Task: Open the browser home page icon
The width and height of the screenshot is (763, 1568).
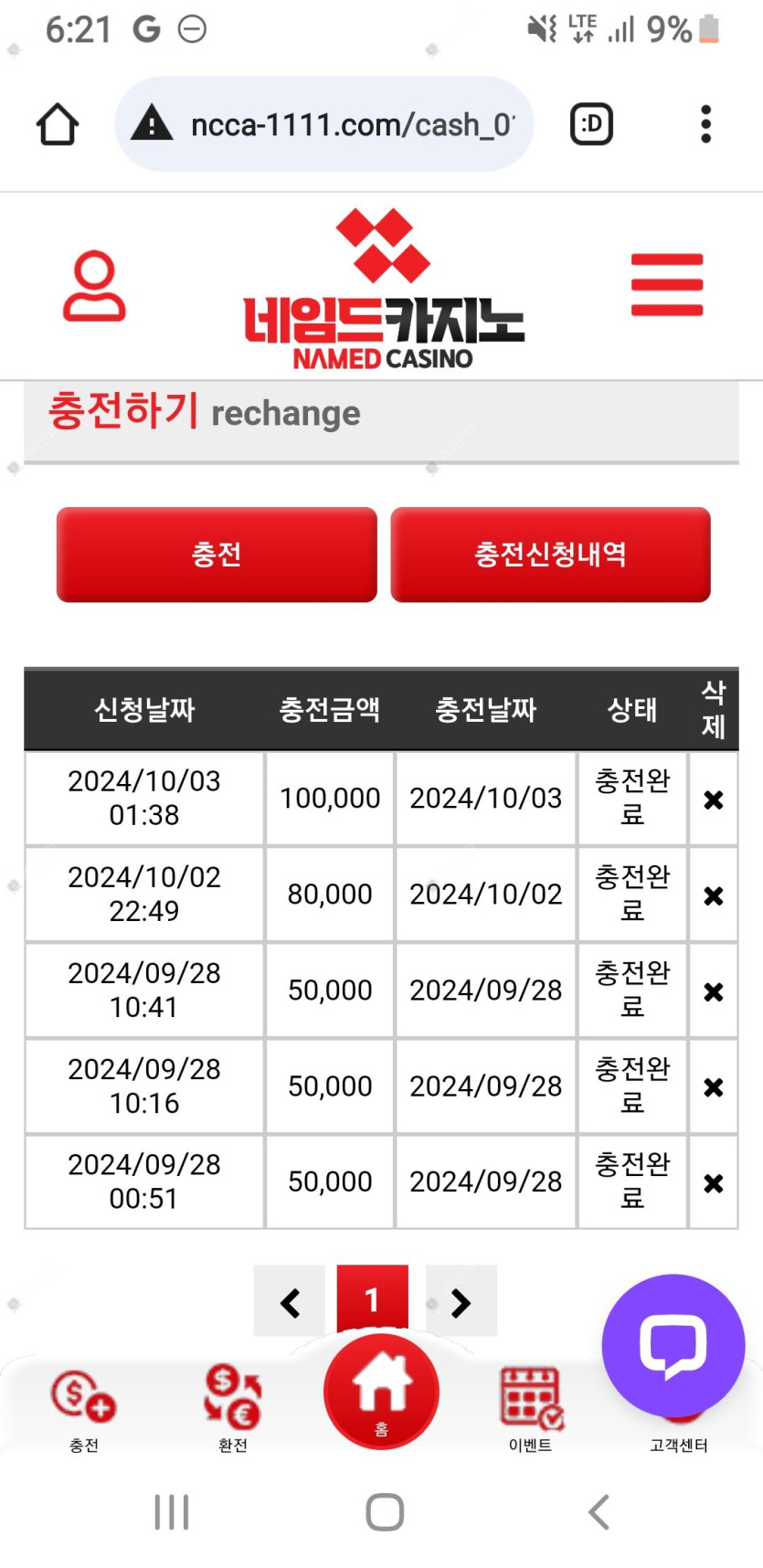Action: click(58, 124)
